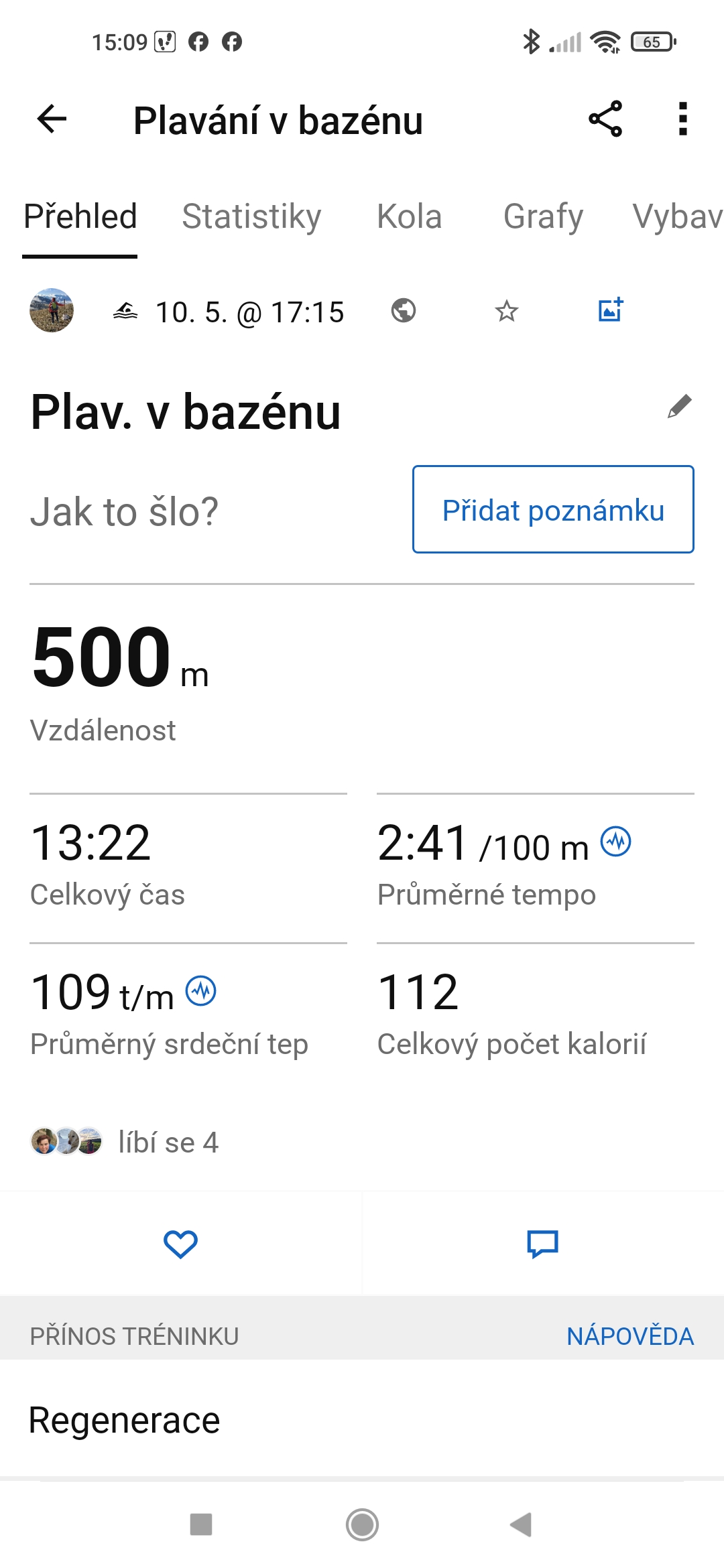The image size is (724, 1568).
Task: Like the activity with heart icon
Action: [x=180, y=1244]
